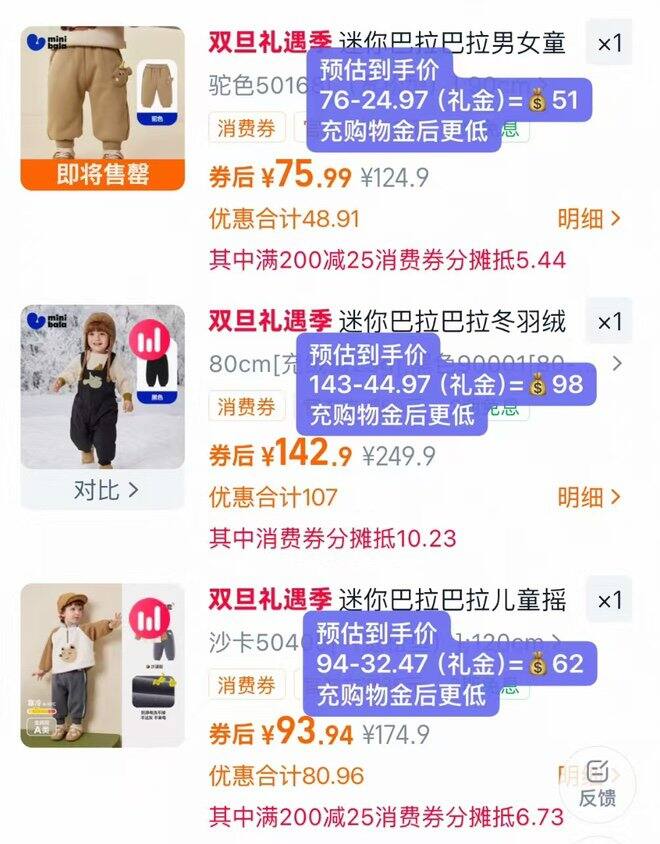Open 明细 for the 优惠合计48.91 discount
Viewport: 660px width, 844px height.
click(588, 219)
